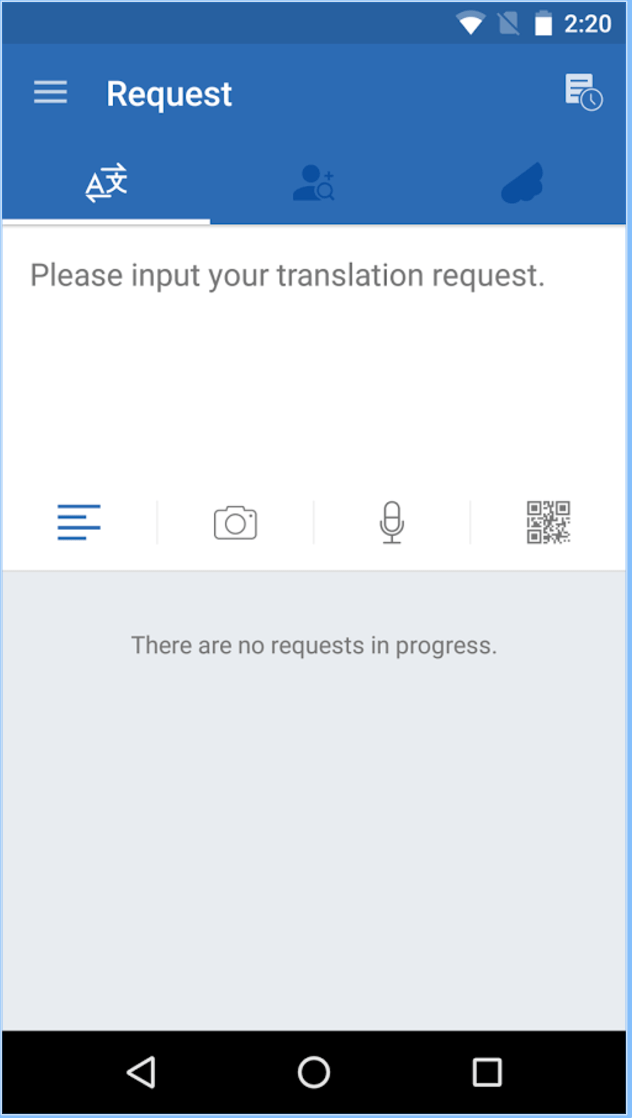This screenshot has height=1118, width=632.
Task: Choose text input mode
Action: click(79, 522)
